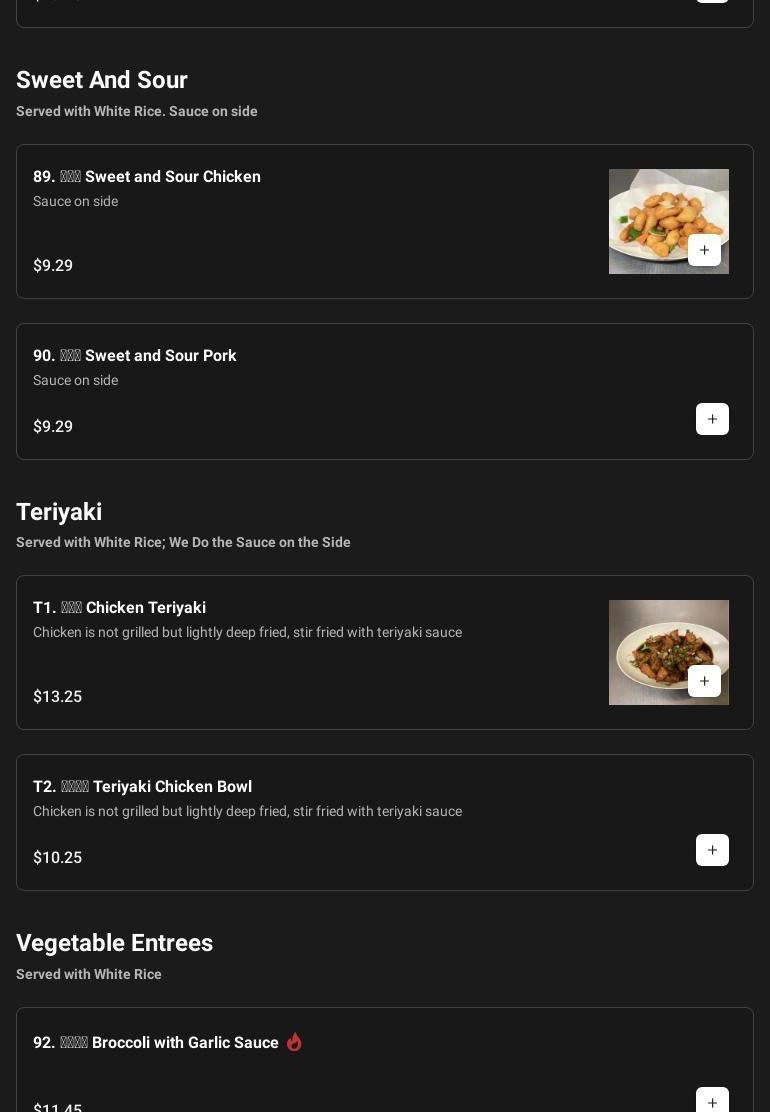Viewport: 770px width, 1112px height.
Task: Add Chicken Teriyaki to the order
Action: click(x=704, y=681)
